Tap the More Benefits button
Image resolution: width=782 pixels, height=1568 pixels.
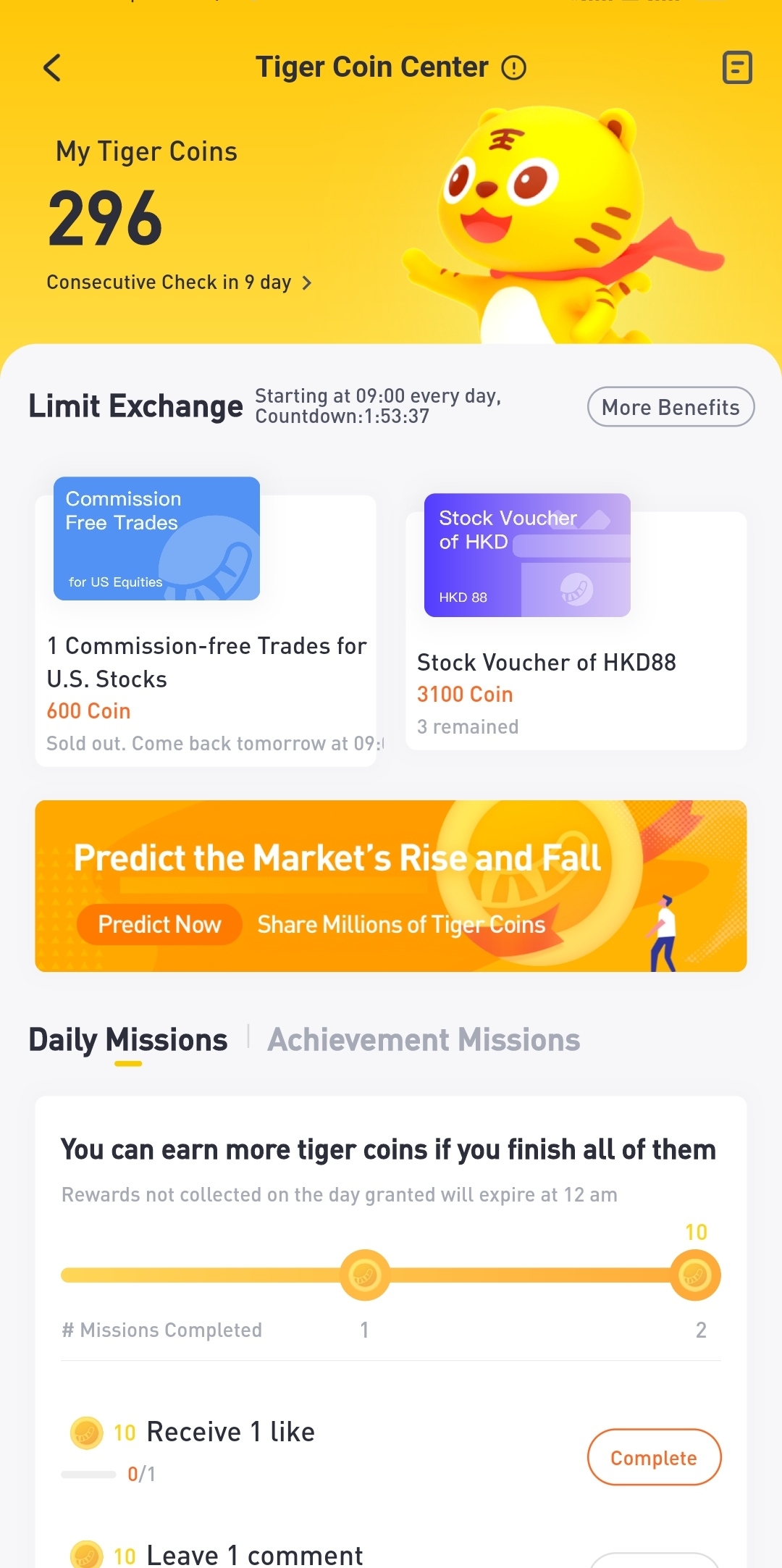click(x=670, y=407)
